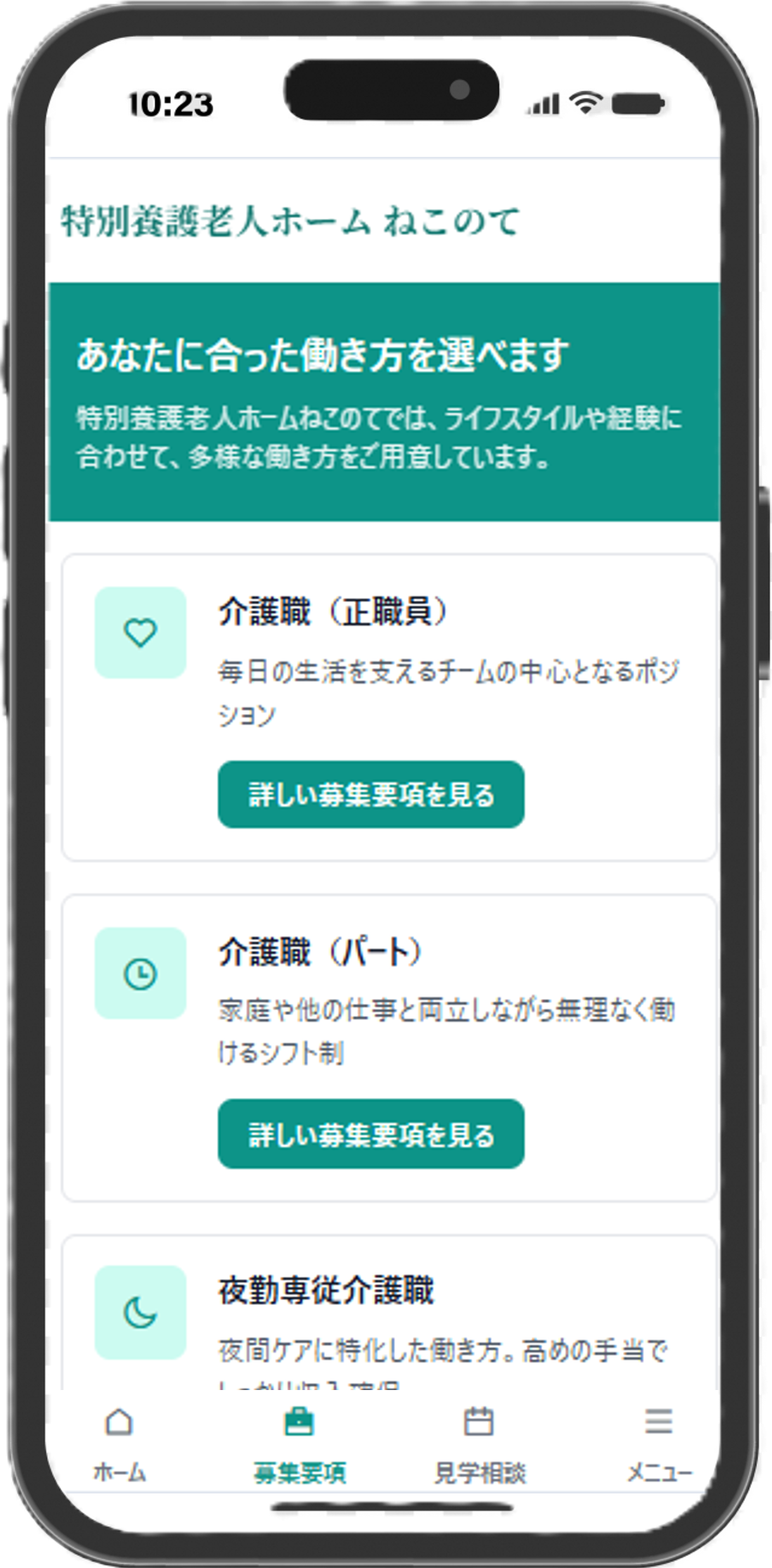
Task: Tap the facility name 特別養護老人ホーム ねこのて
Action: [x=290, y=219]
